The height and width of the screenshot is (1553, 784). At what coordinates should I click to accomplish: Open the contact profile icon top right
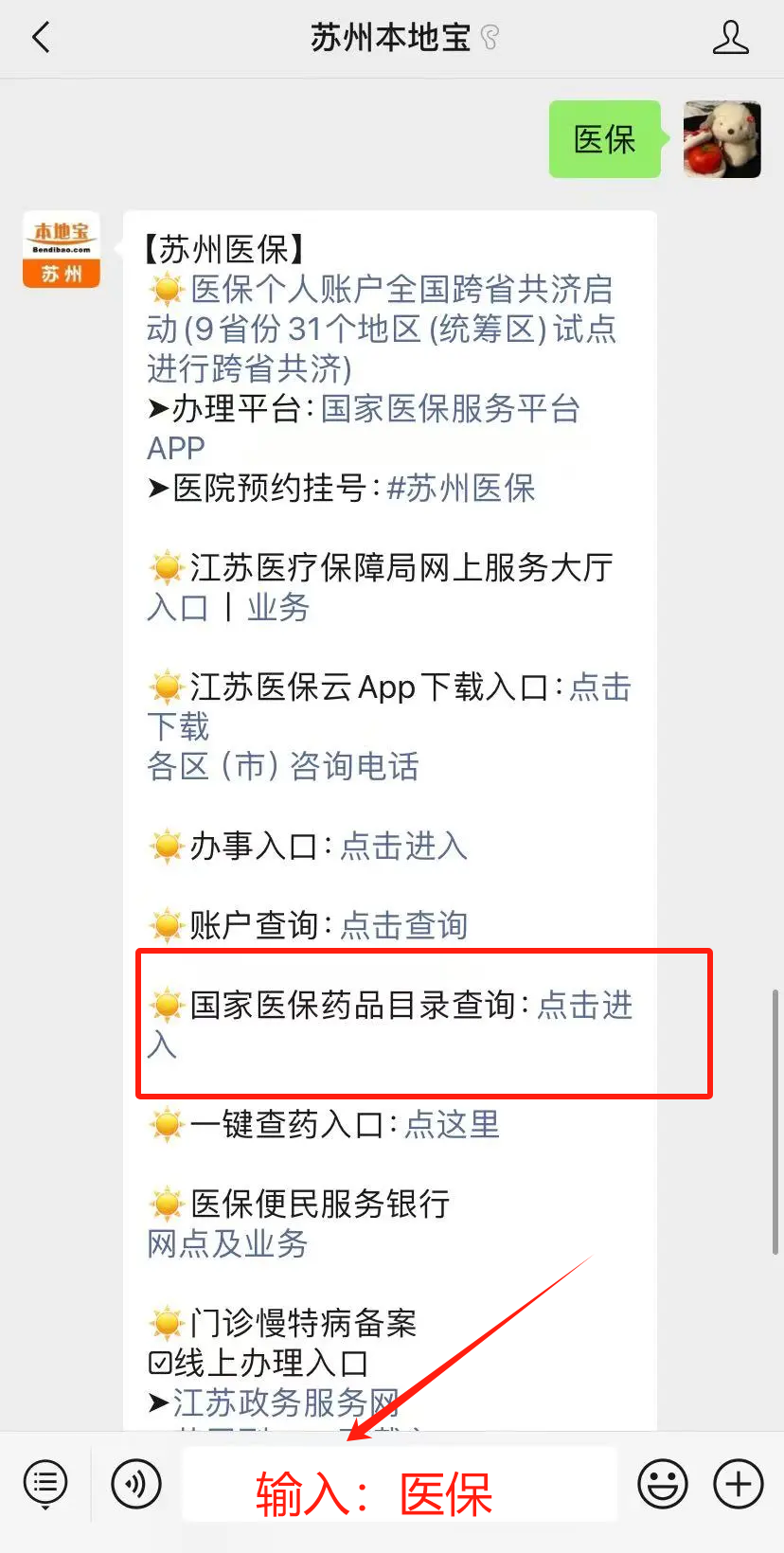[x=731, y=38]
